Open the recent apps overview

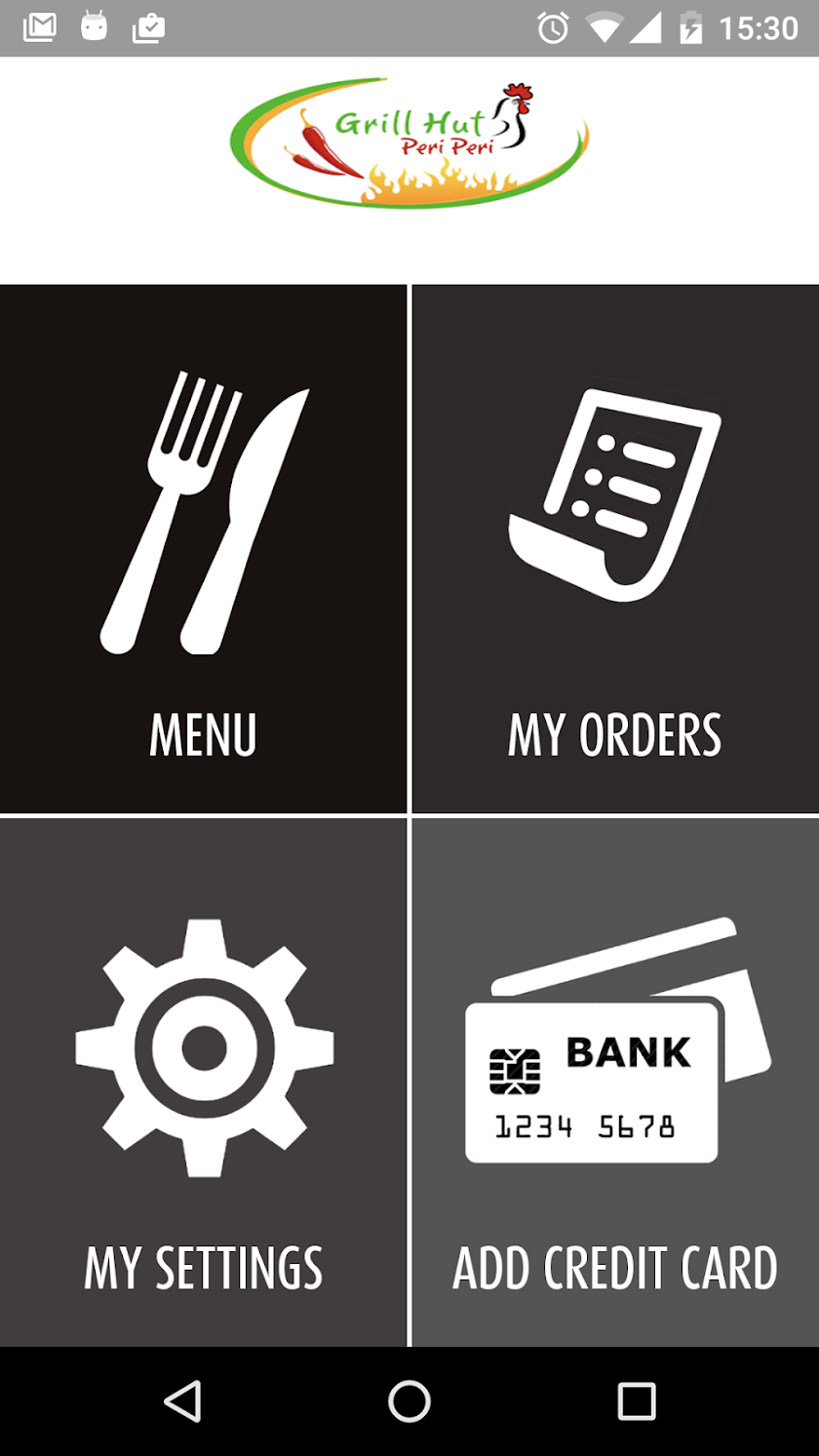(637, 1401)
